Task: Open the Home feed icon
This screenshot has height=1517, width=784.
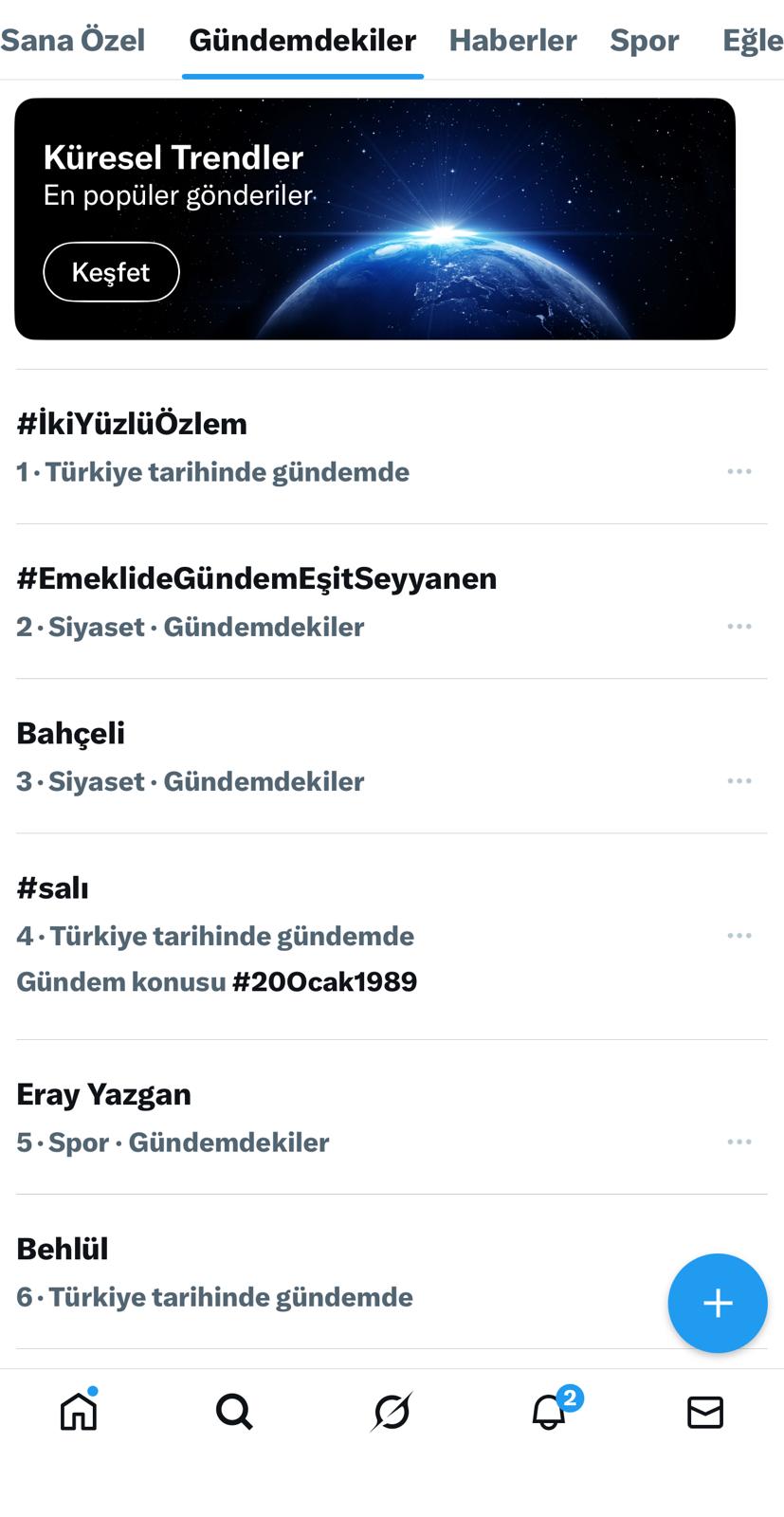Action: click(x=79, y=1413)
